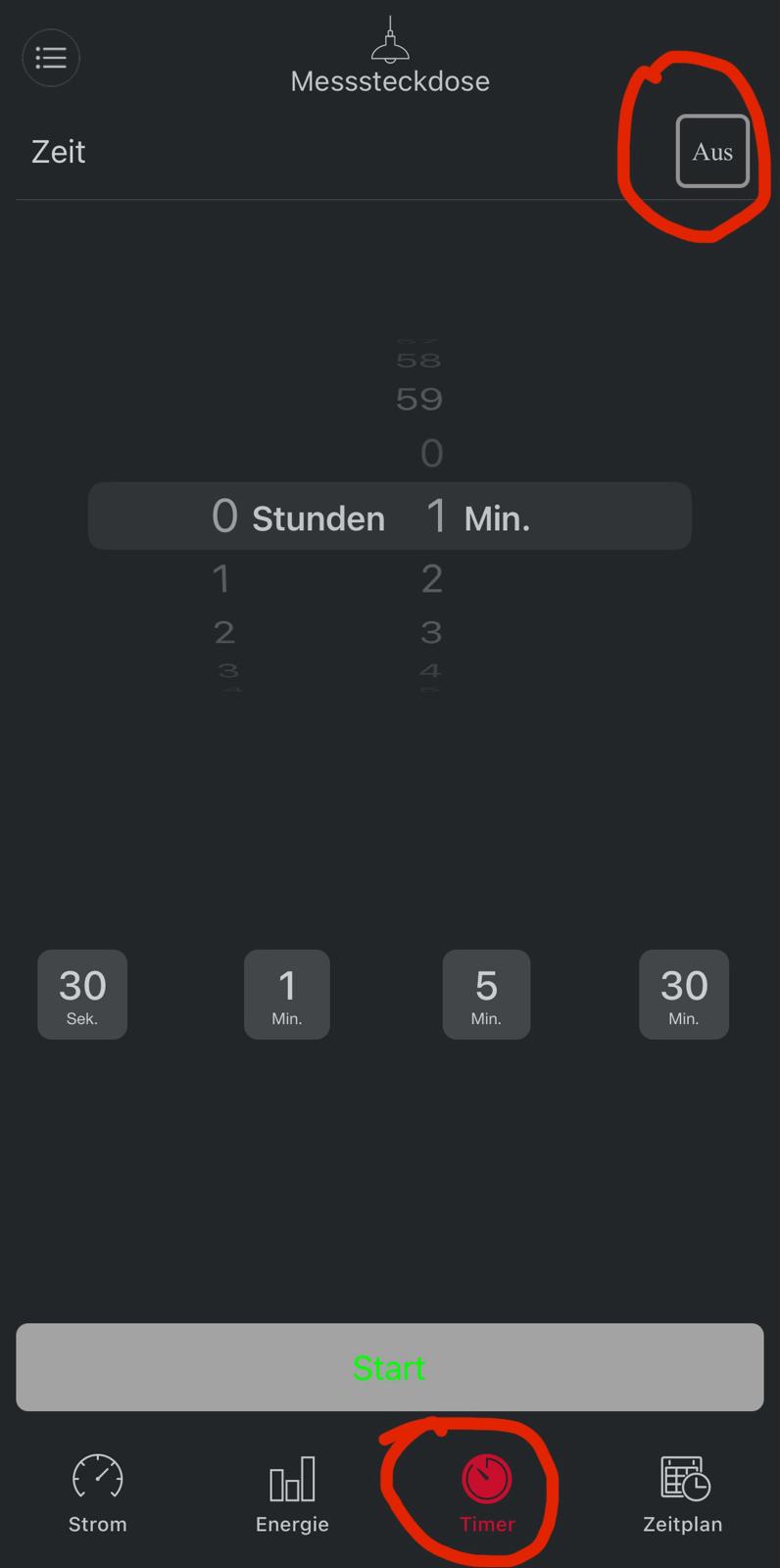Open the device list menu
This screenshot has width=780, height=1568.
(x=51, y=58)
